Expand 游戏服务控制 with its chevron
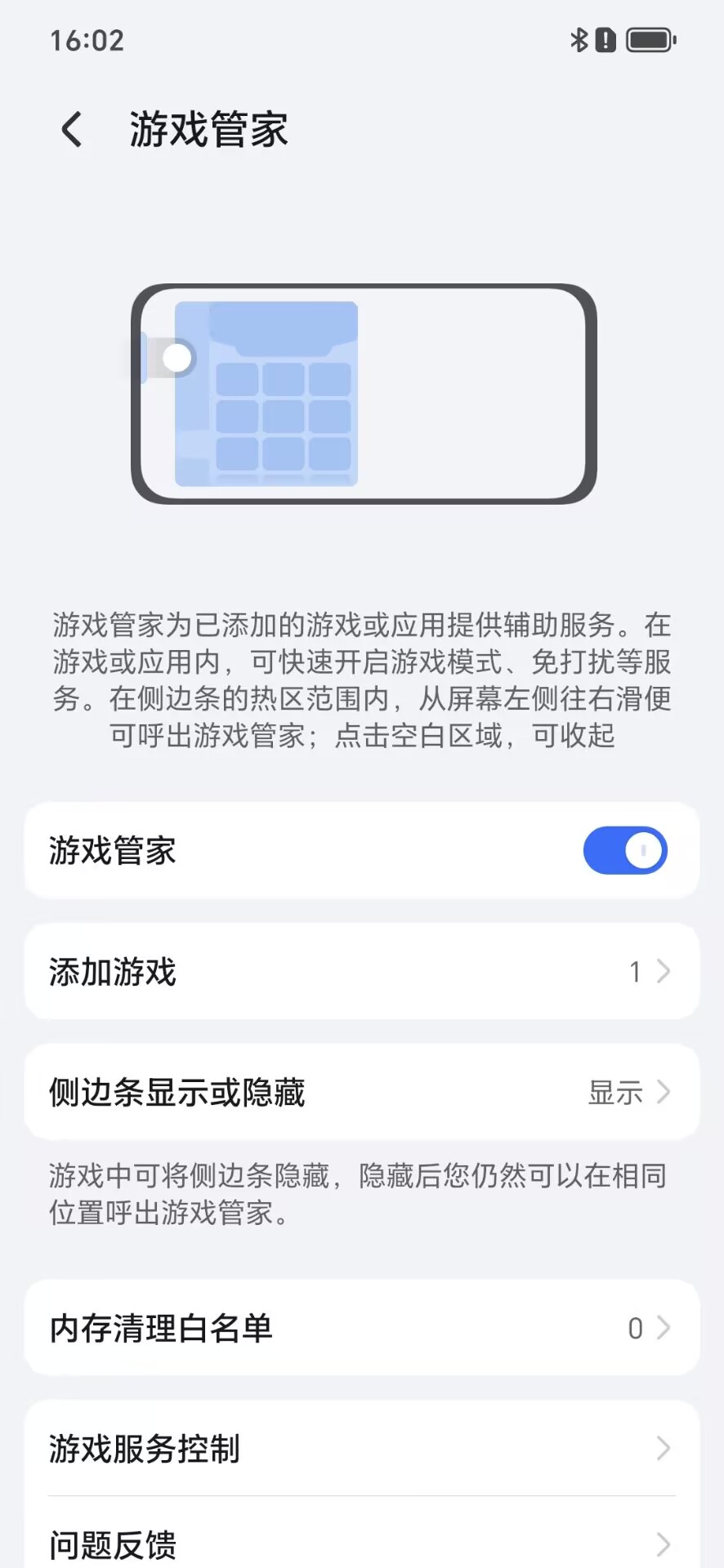 click(x=662, y=1450)
